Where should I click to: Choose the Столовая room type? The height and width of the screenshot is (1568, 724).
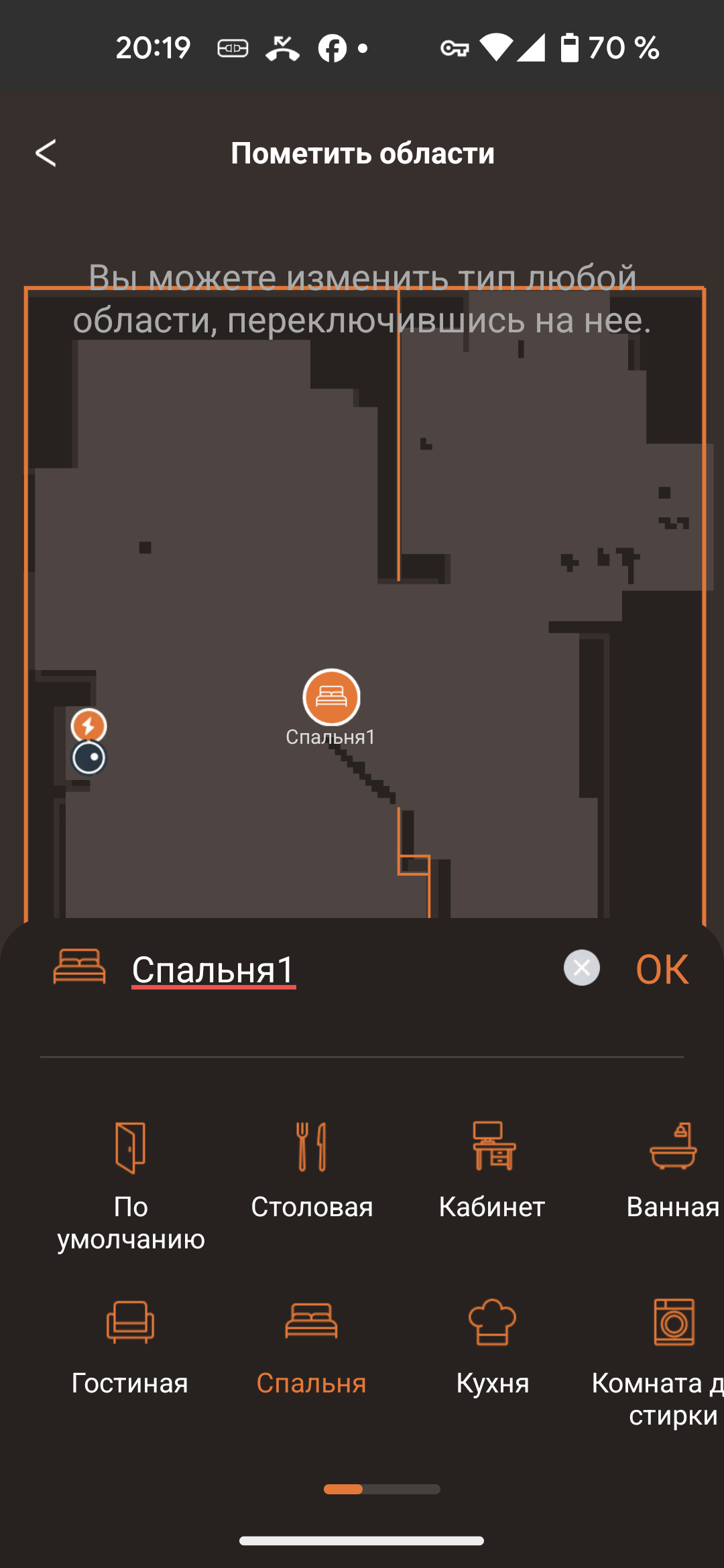pyautogui.click(x=312, y=1169)
